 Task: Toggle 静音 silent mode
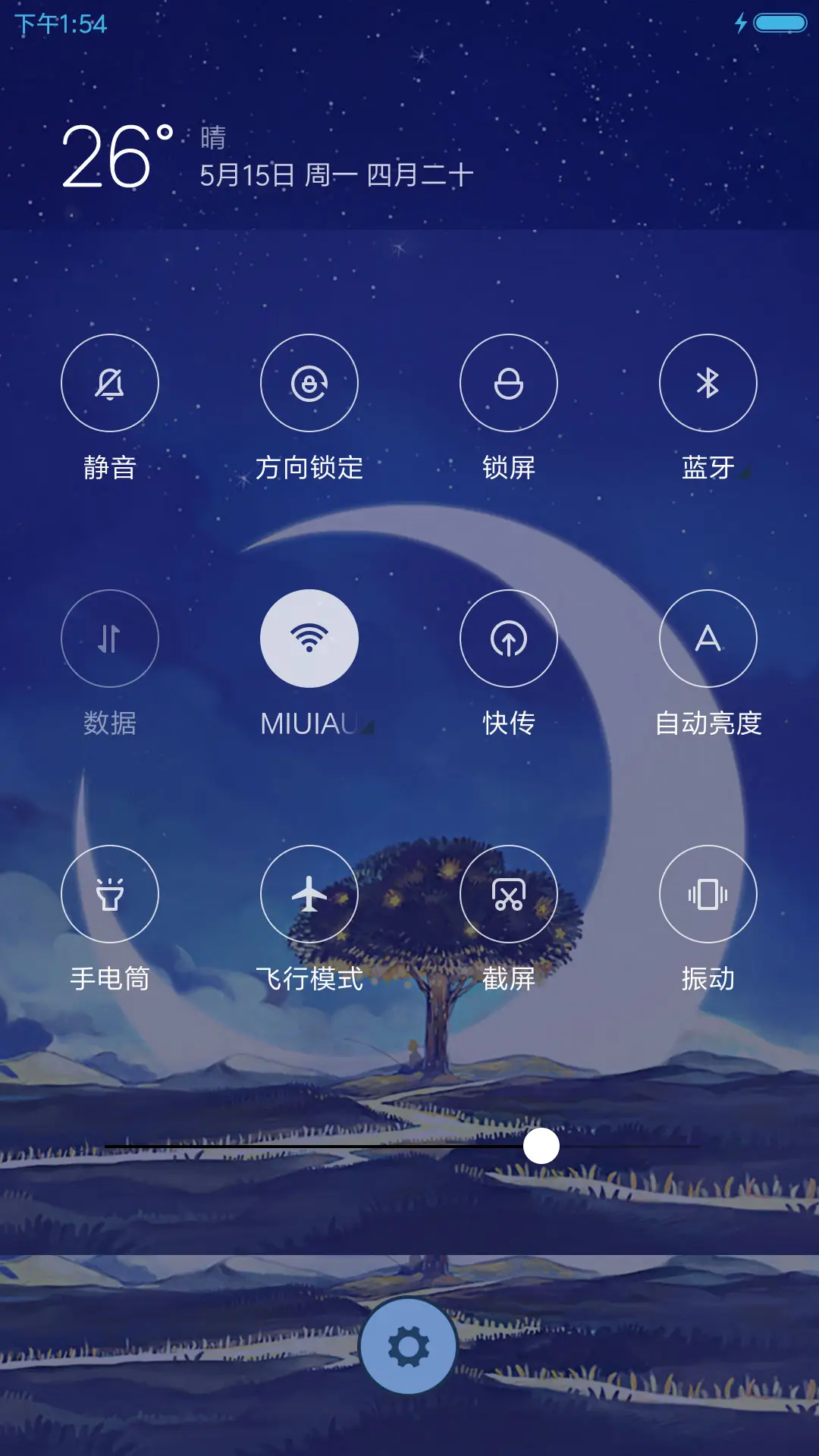(x=109, y=383)
